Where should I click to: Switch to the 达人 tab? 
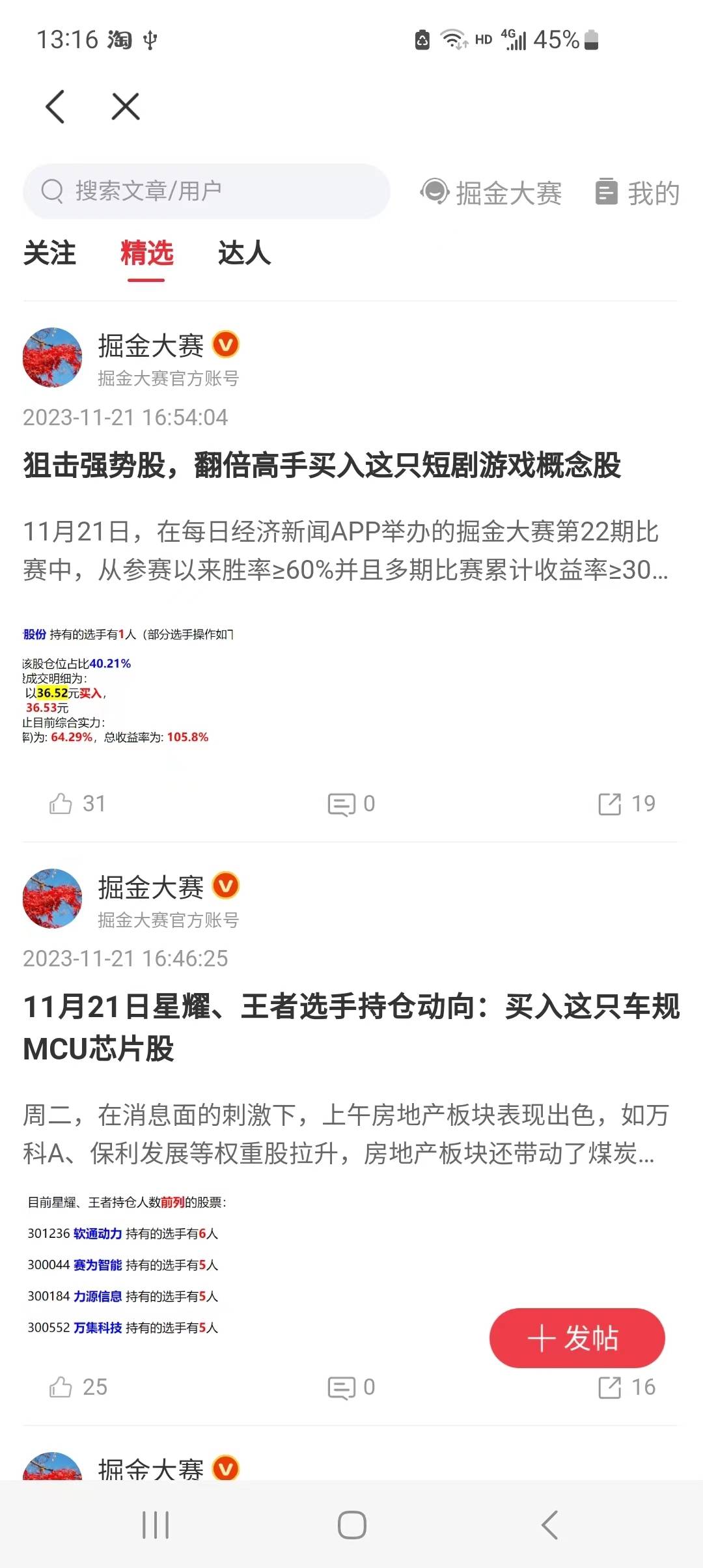[244, 253]
